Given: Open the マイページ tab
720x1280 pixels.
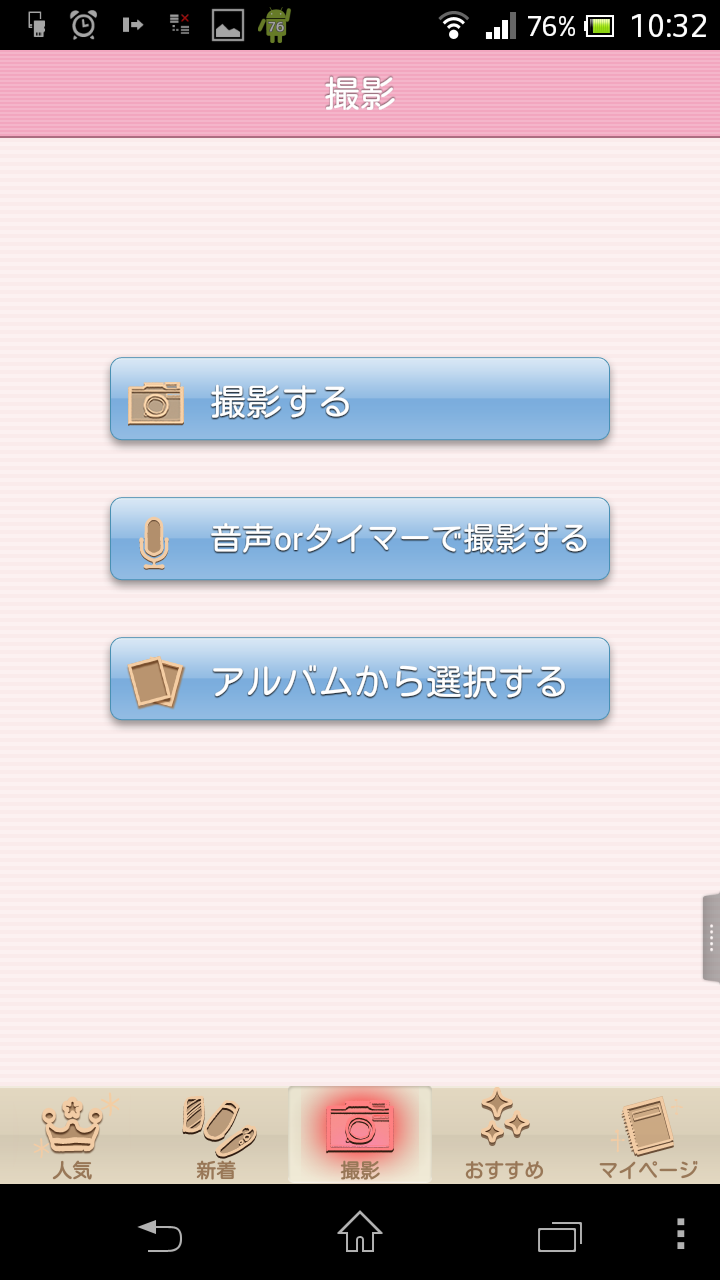Looking at the screenshot, I should click(648, 1136).
